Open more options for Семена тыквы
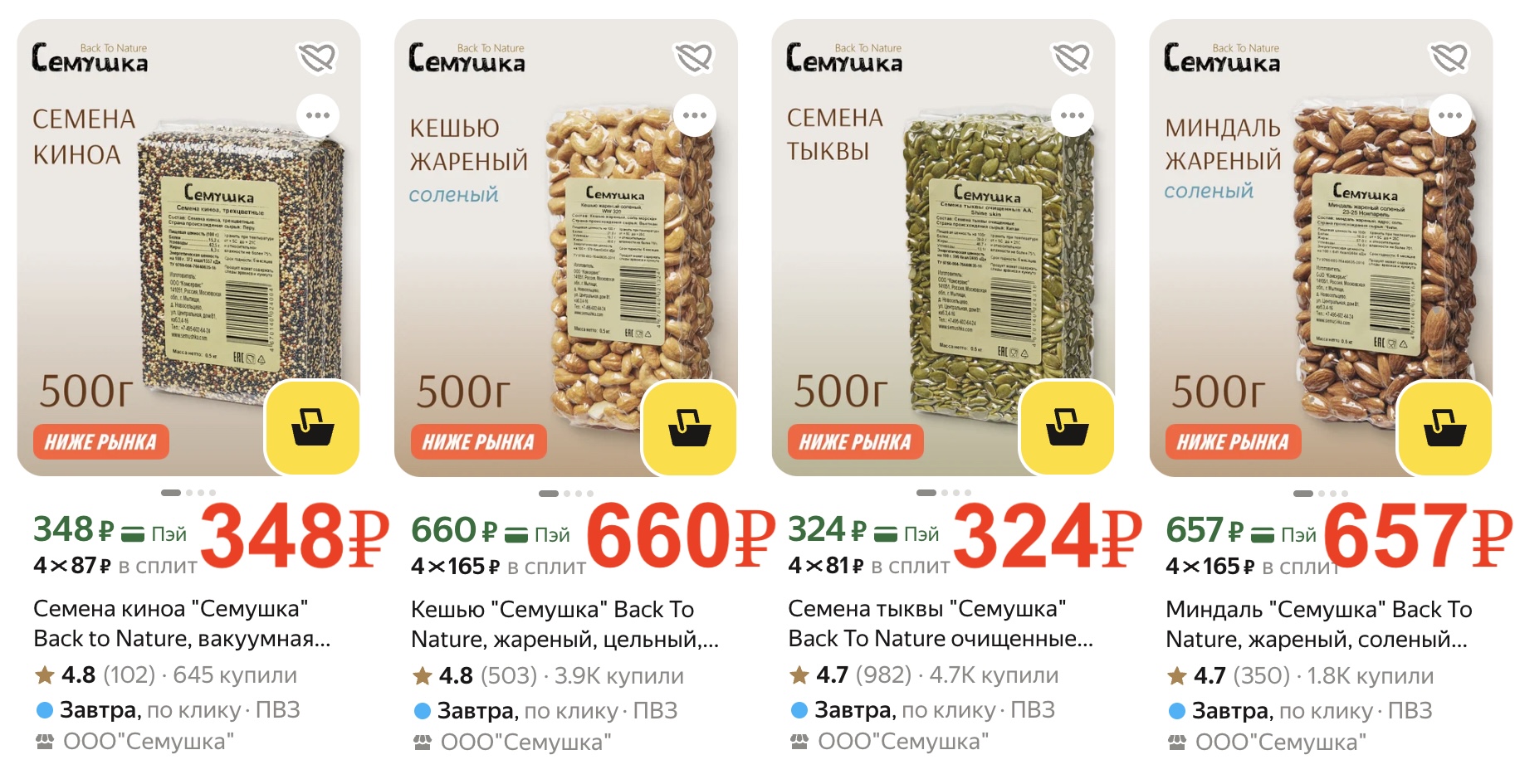Image resolution: width=1515 pixels, height=784 pixels. click(1073, 115)
